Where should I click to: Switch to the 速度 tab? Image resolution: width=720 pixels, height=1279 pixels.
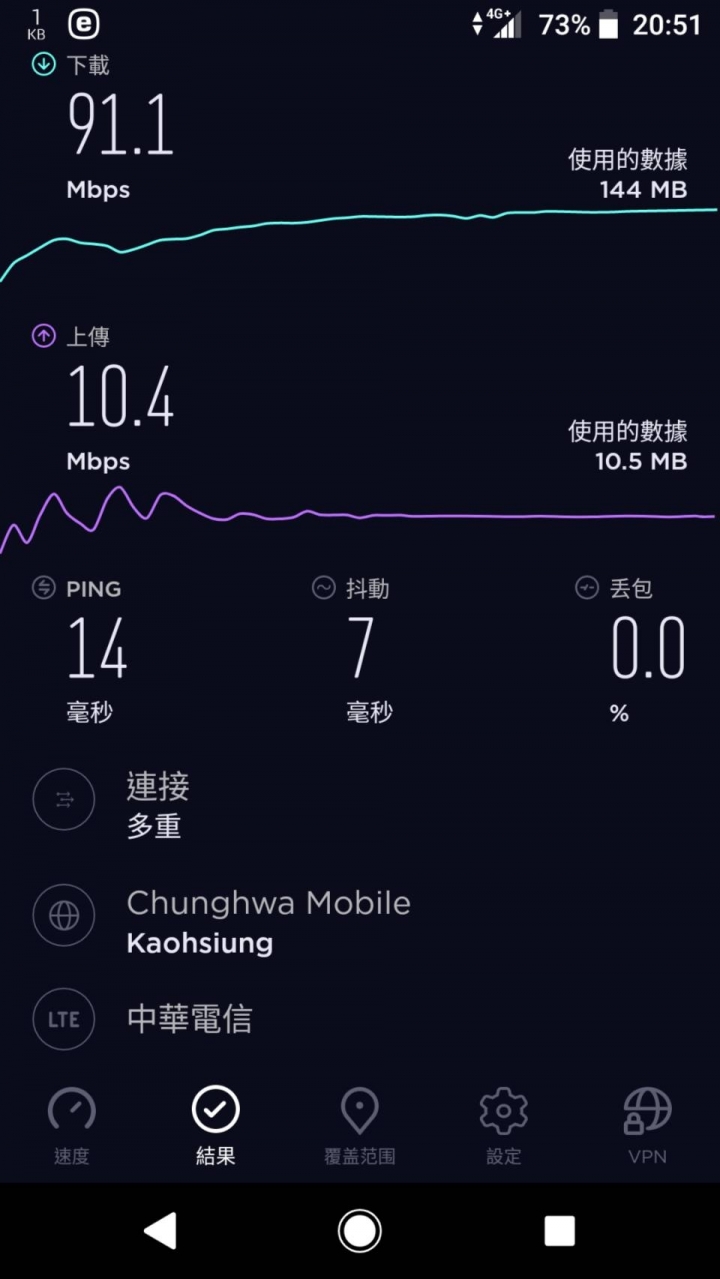72,1127
